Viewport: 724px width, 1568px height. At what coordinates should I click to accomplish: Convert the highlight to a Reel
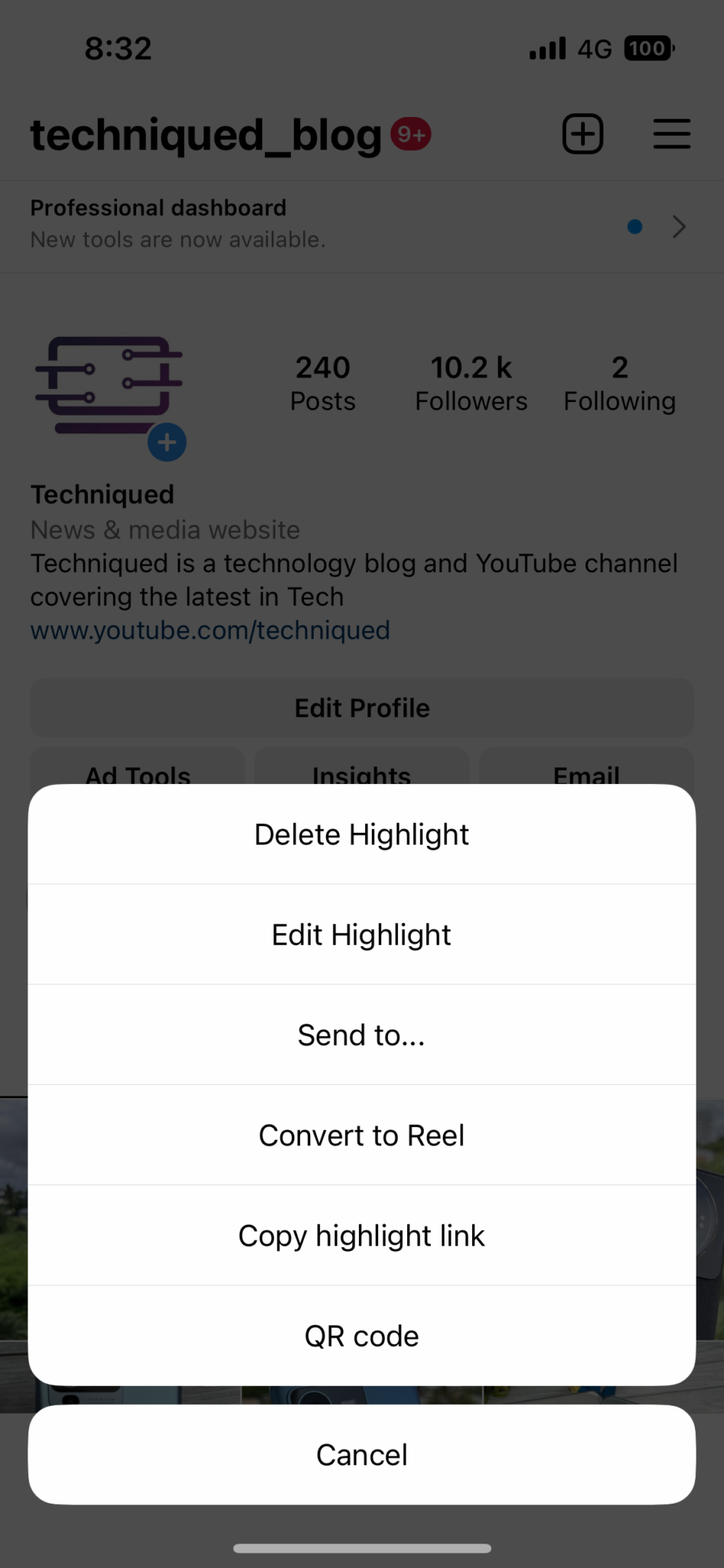[362, 1135]
